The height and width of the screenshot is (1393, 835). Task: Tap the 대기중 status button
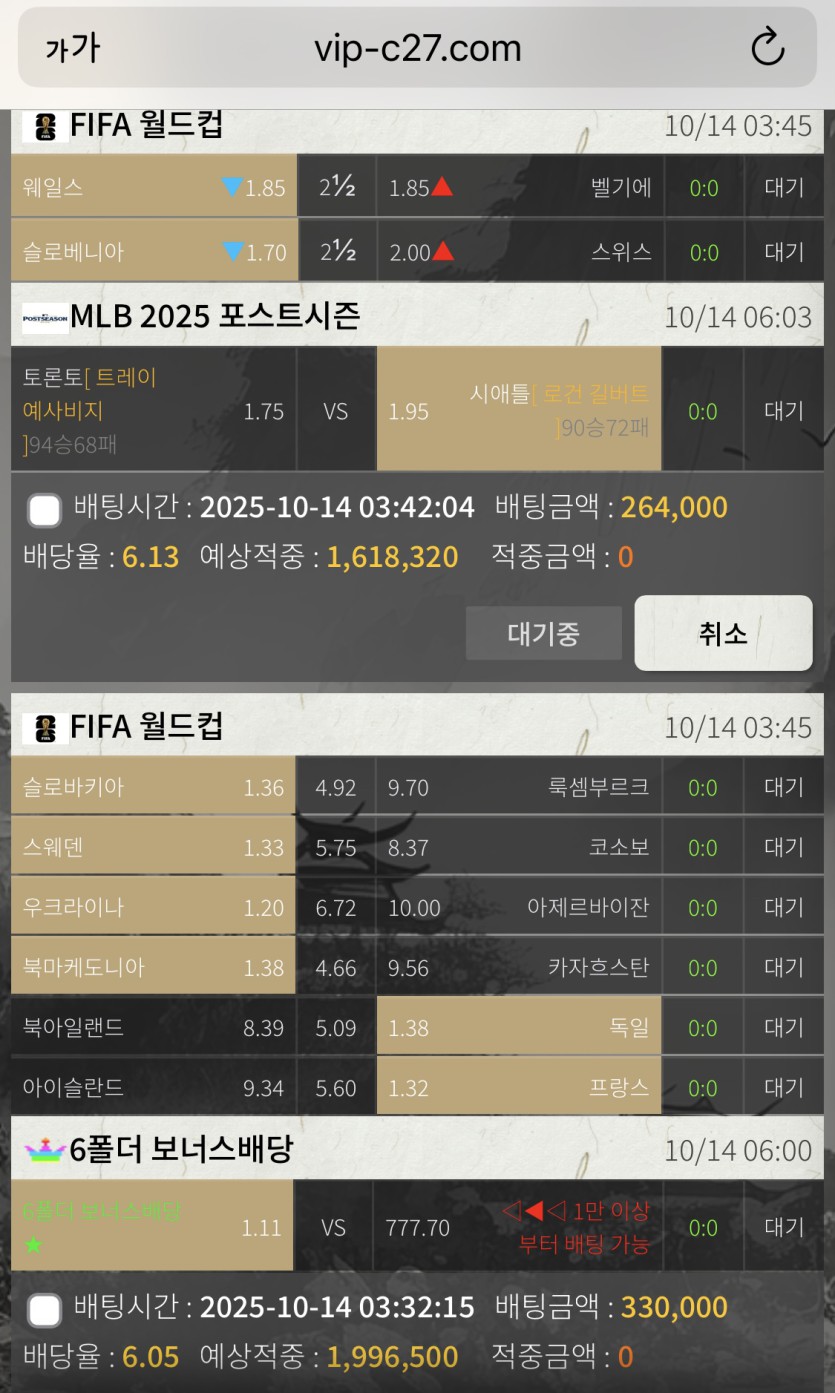(x=543, y=633)
